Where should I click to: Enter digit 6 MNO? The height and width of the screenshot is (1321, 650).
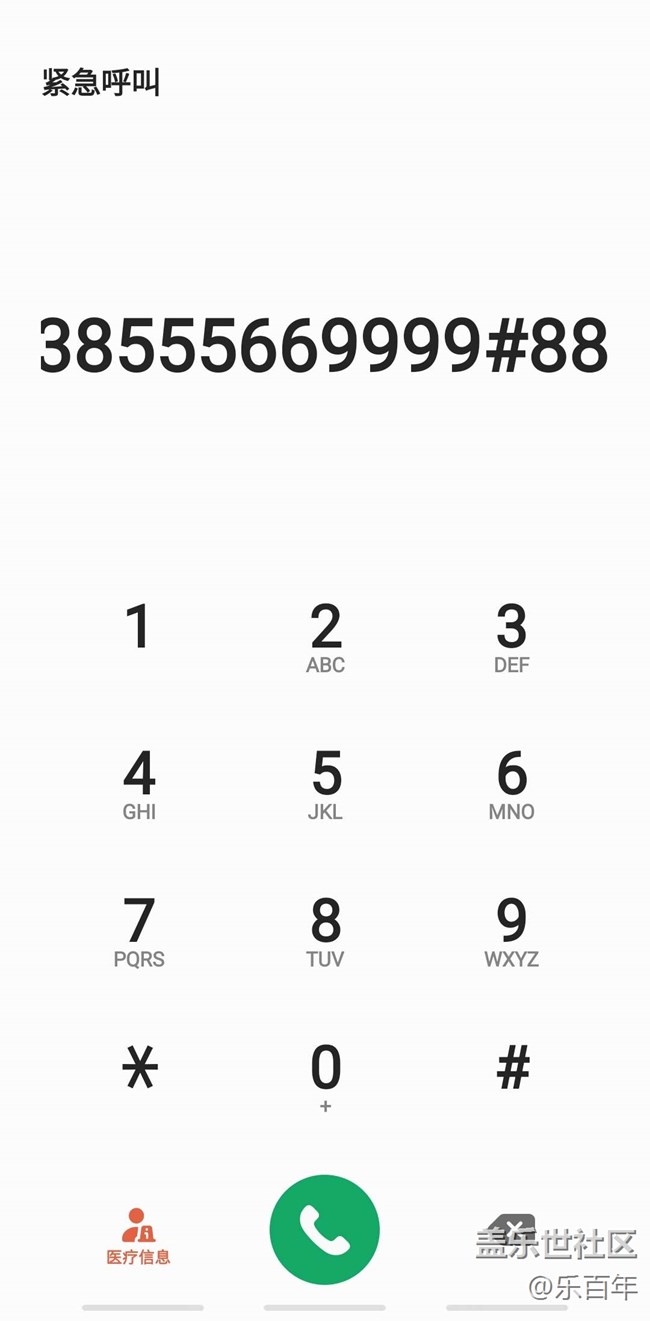click(511, 784)
